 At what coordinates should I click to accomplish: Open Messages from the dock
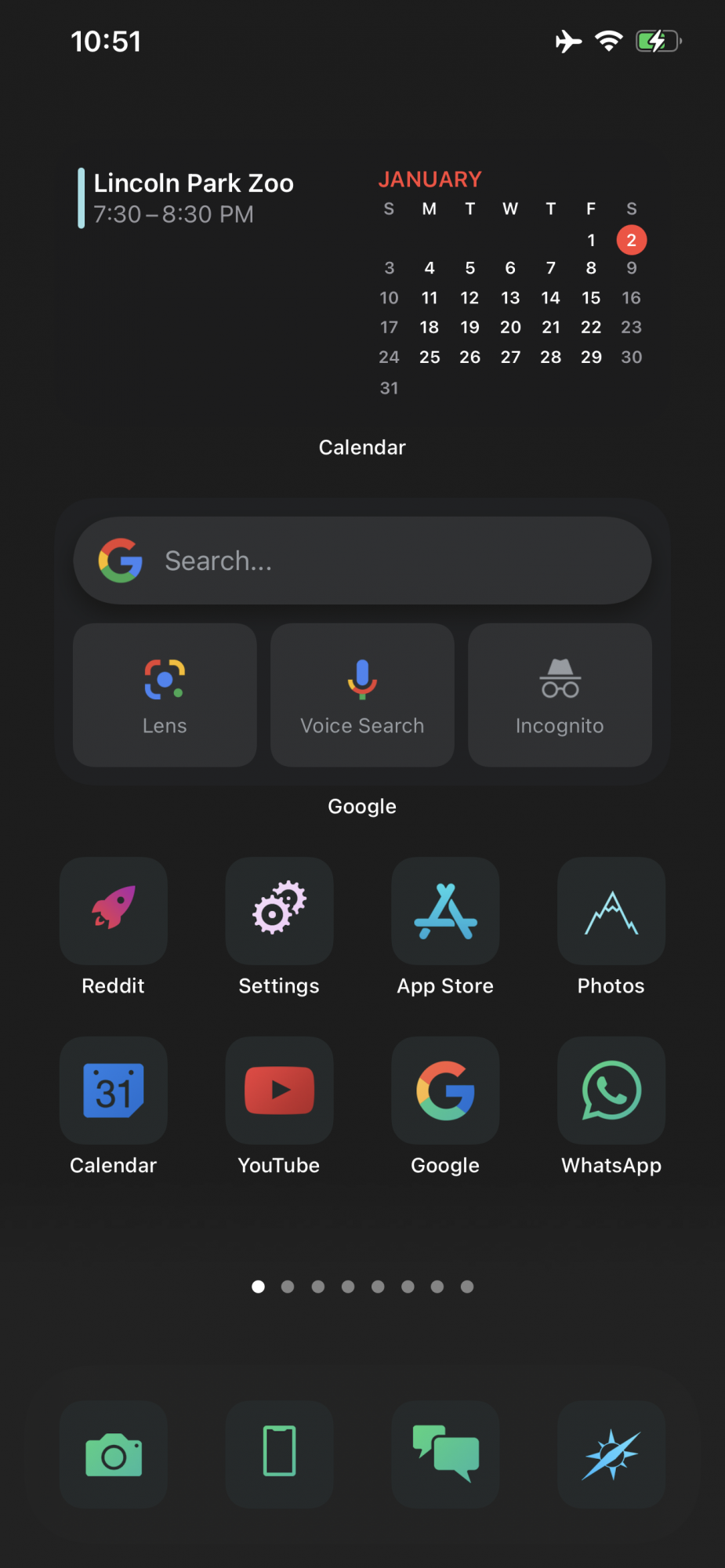[x=445, y=1454]
